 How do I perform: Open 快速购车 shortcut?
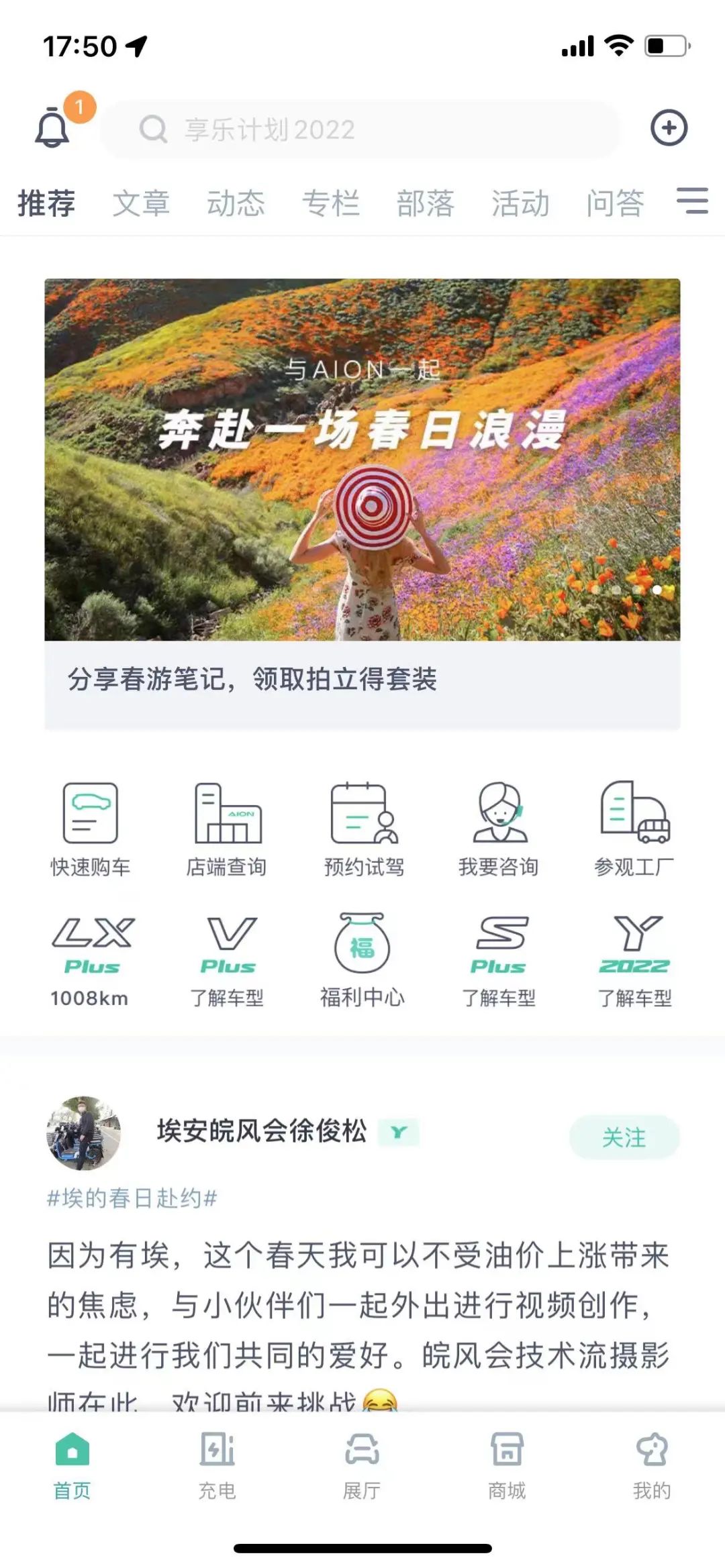[91, 830]
